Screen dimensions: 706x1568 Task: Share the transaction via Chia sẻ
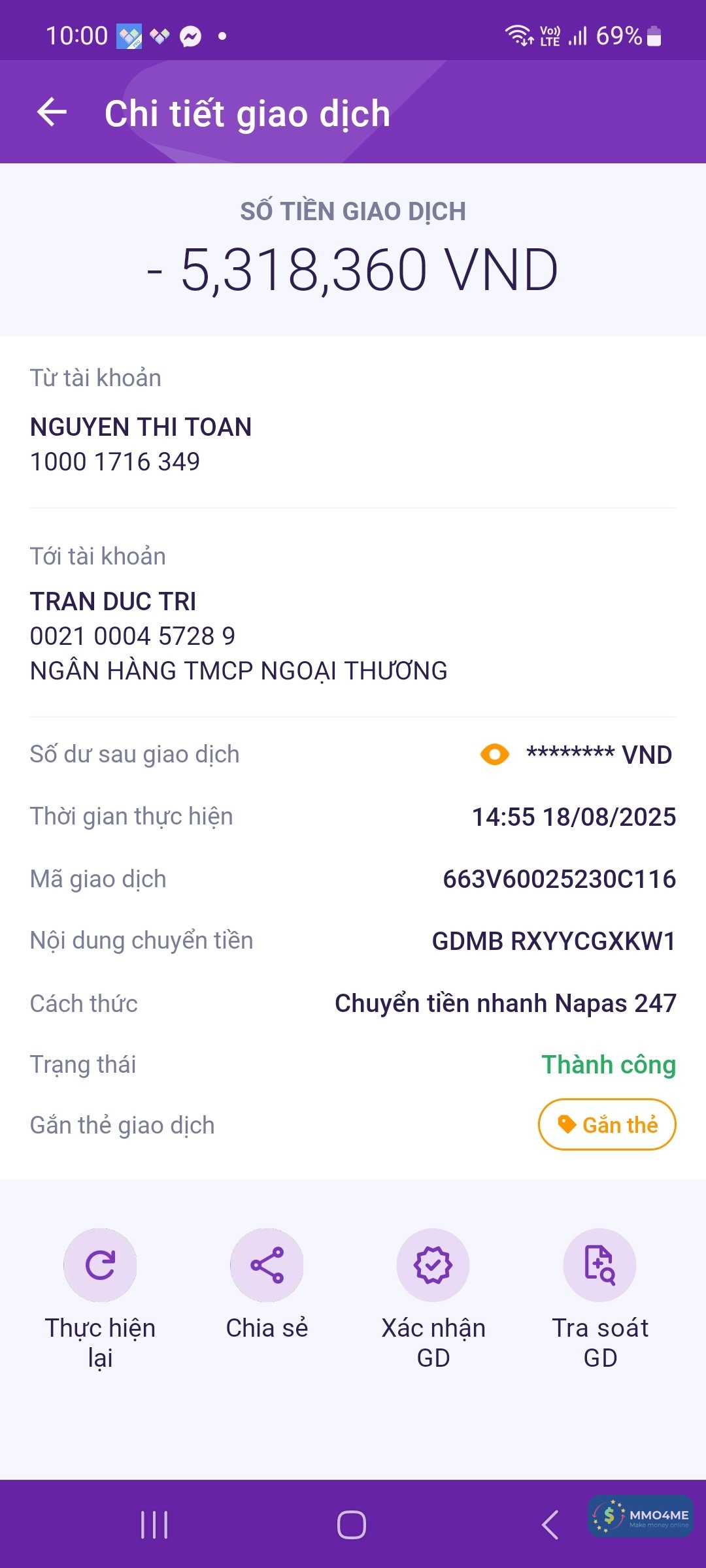tap(267, 1266)
